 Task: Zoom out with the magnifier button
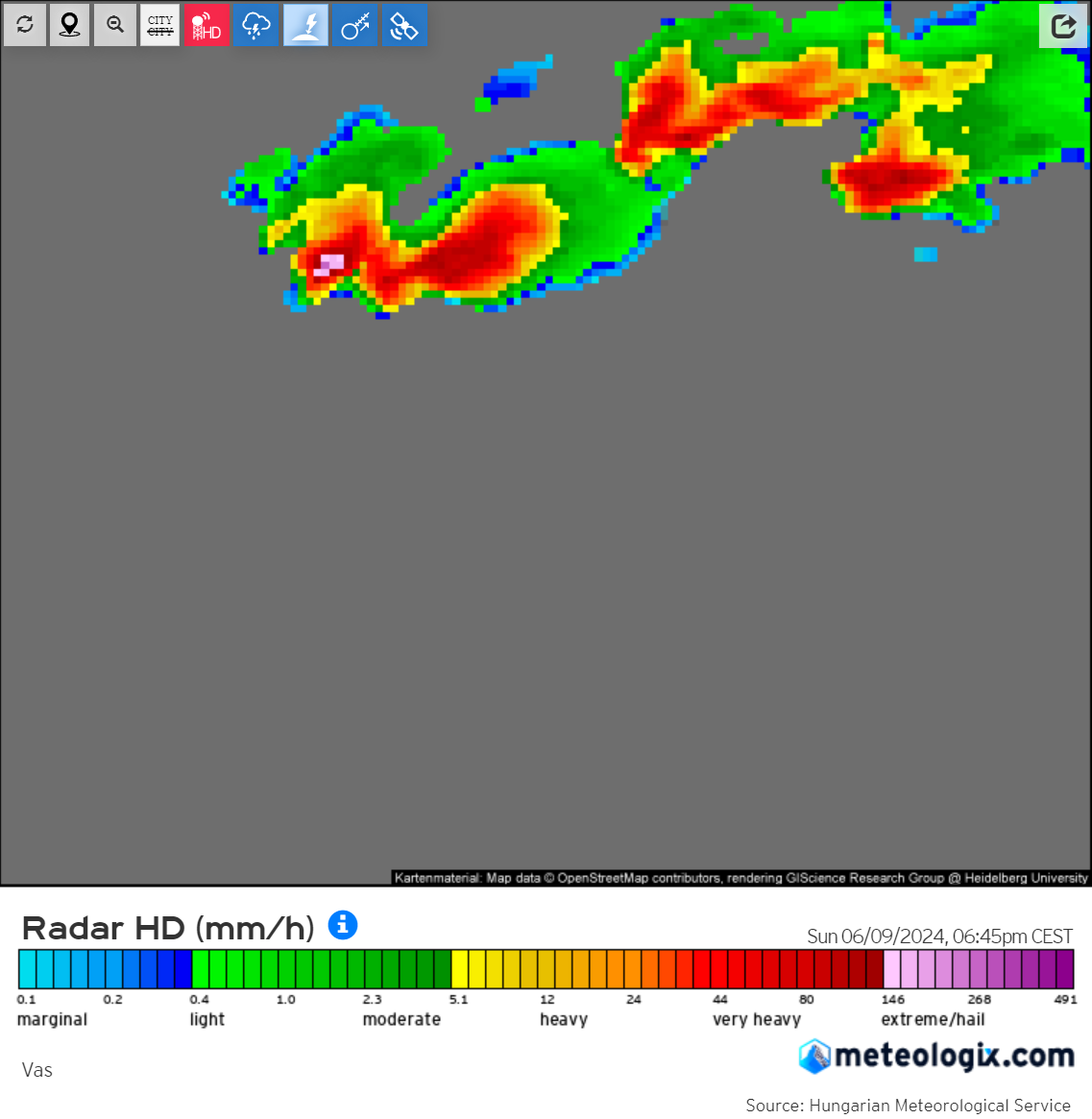(x=115, y=25)
